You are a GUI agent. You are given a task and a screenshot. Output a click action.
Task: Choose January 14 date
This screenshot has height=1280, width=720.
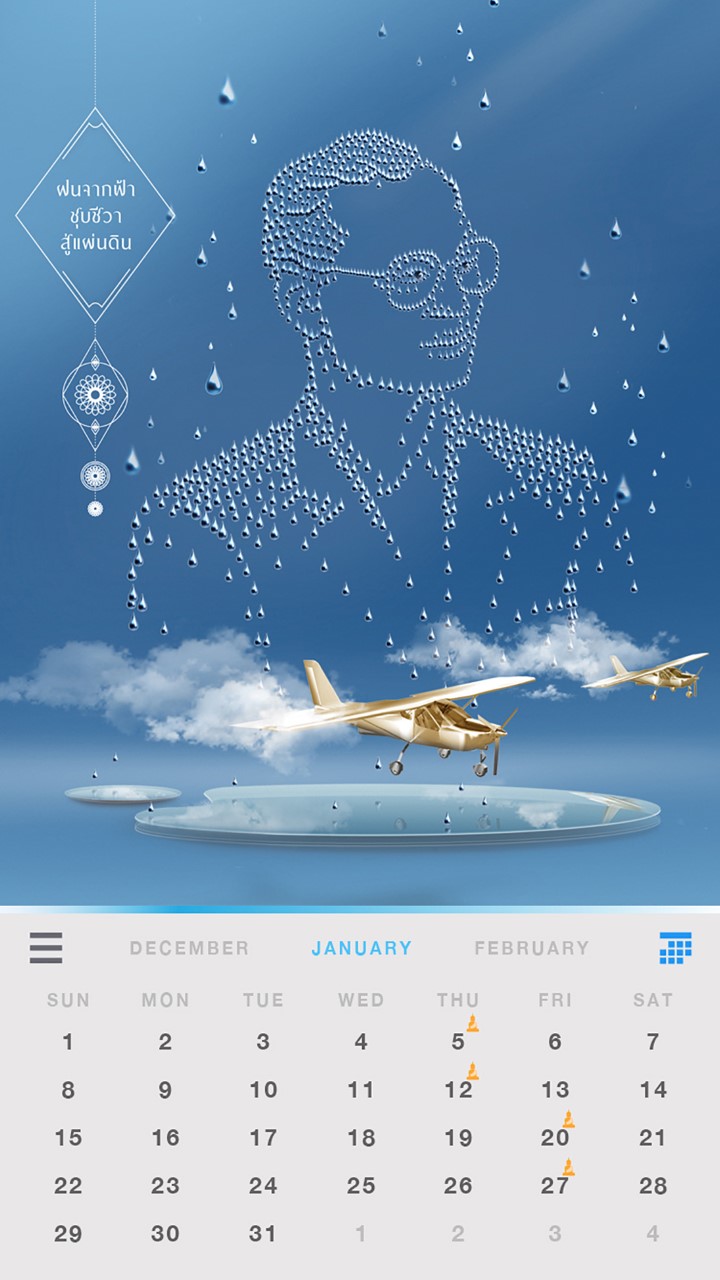653,1090
